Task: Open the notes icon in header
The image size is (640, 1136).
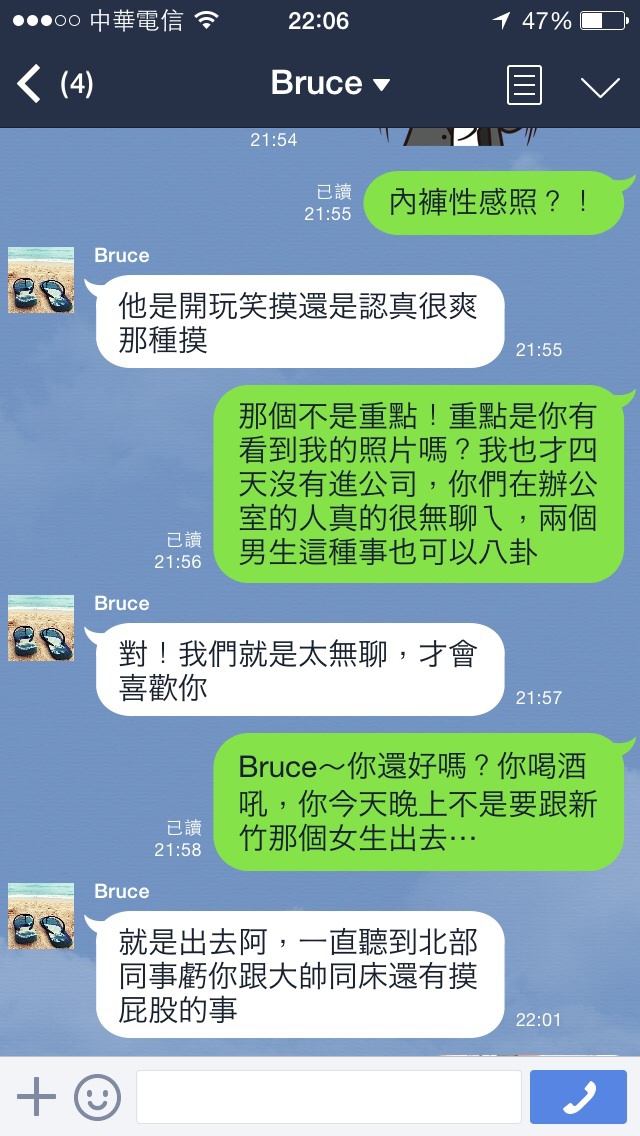Action: coord(524,85)
